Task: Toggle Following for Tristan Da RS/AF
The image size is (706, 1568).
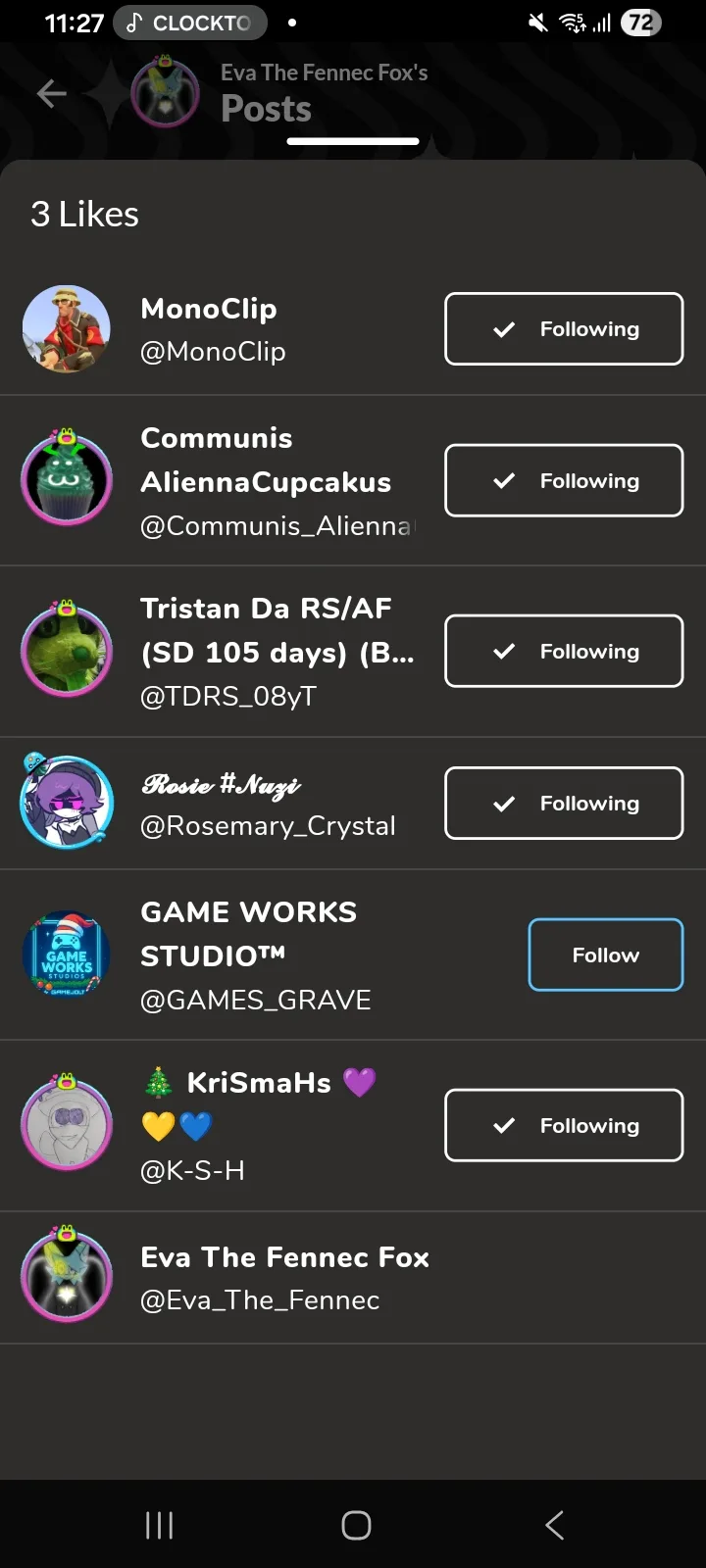Action: coord(564,651)
